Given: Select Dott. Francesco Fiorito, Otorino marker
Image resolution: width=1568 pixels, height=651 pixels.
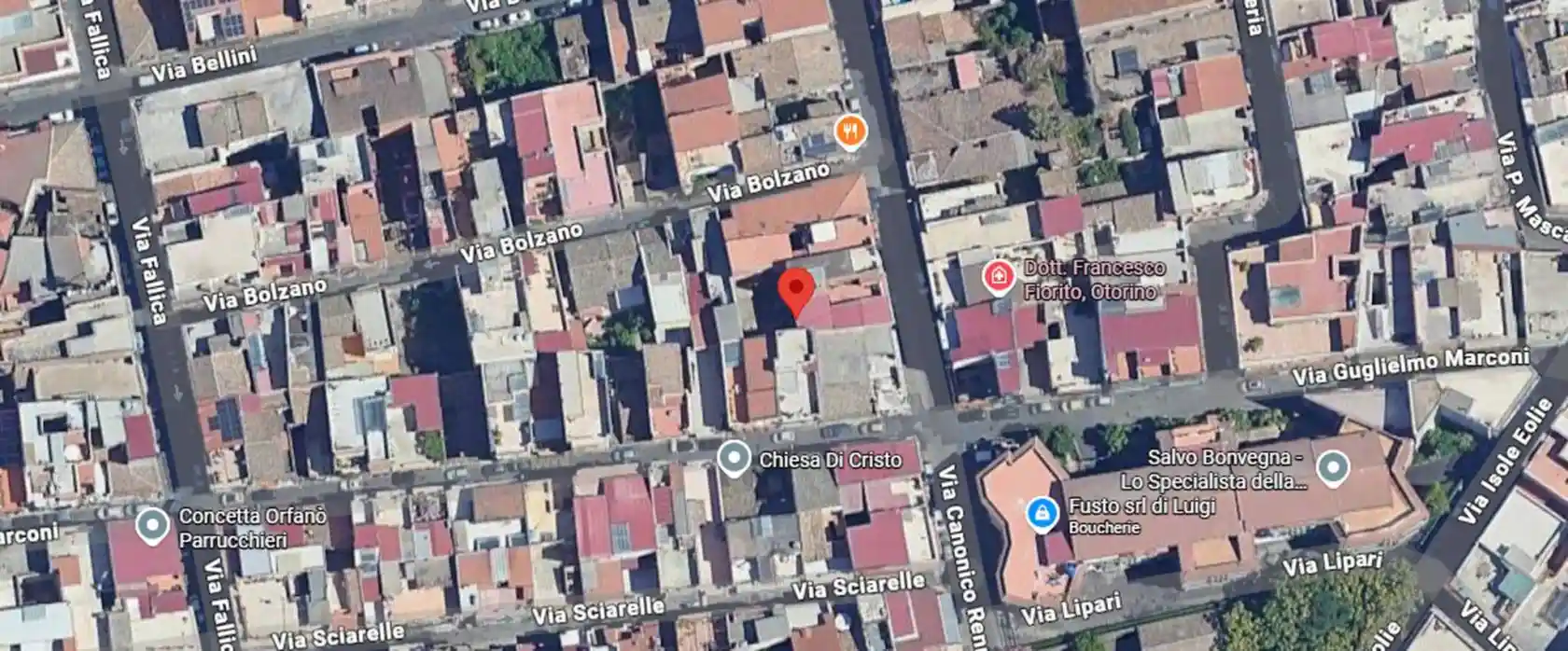Looking at the screenshot, I should (1000, 277).
